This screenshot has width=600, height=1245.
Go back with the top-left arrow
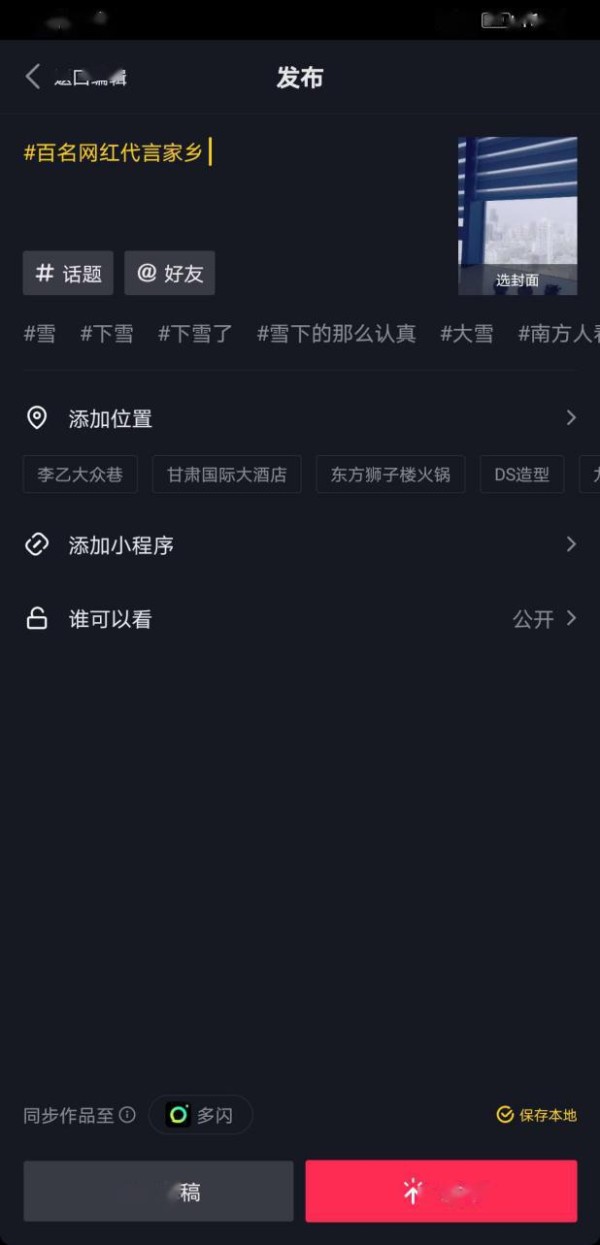pos(33,76)
